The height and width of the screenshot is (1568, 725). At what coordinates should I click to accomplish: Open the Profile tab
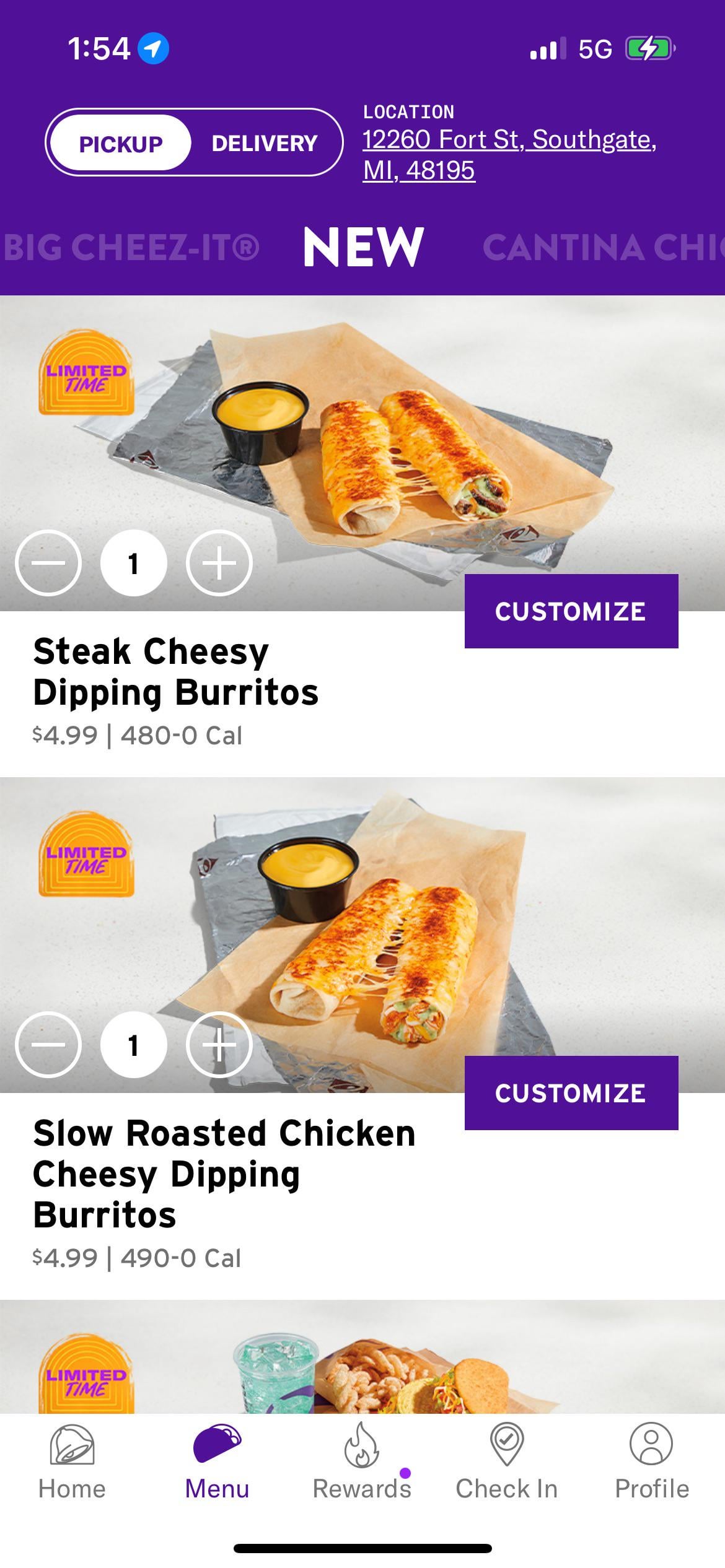(651, 1461)
